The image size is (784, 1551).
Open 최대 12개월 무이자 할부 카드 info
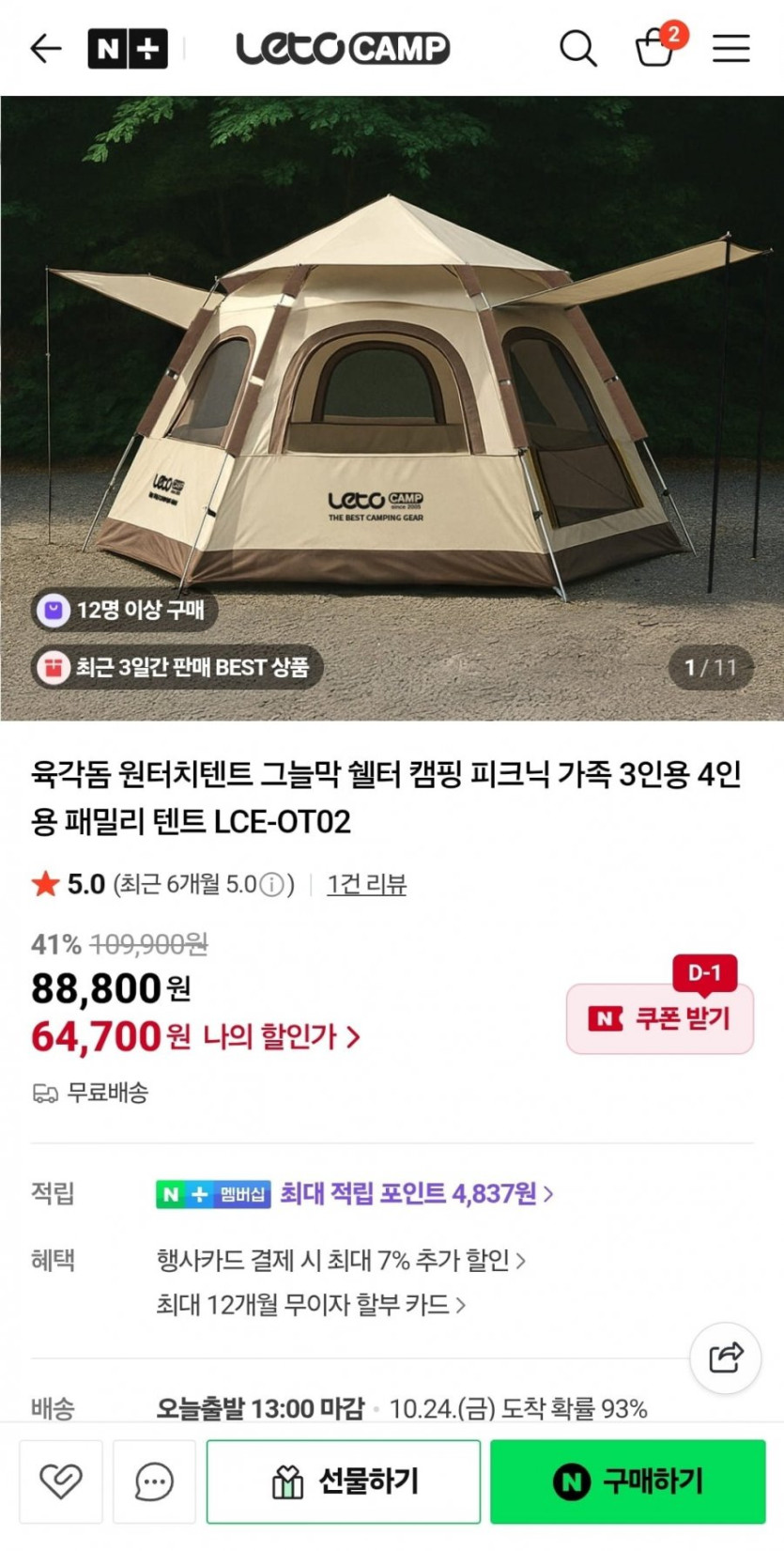311,1305
